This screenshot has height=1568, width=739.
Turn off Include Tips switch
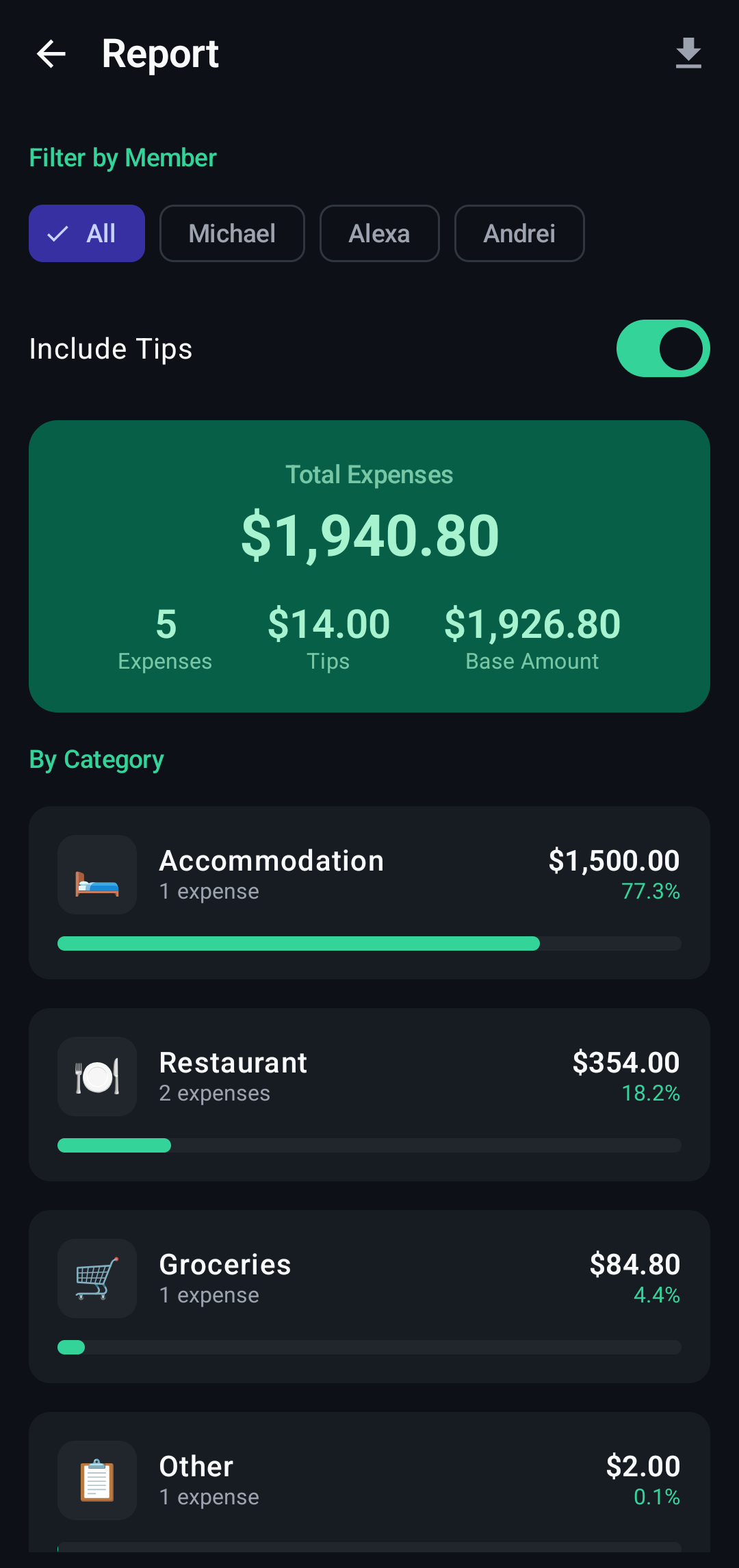pyautogui.click(x=662, y=348)
